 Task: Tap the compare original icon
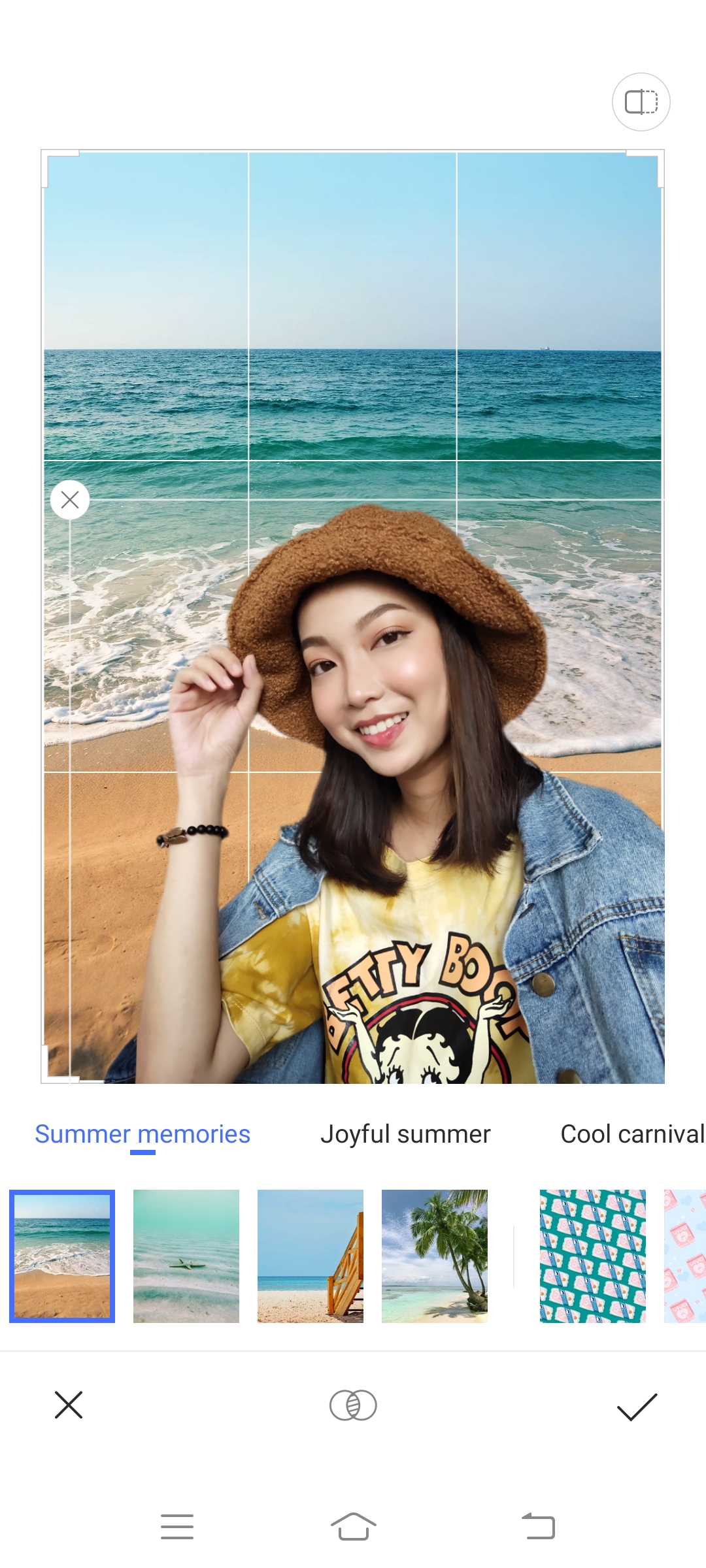click(x=641, y=102)
